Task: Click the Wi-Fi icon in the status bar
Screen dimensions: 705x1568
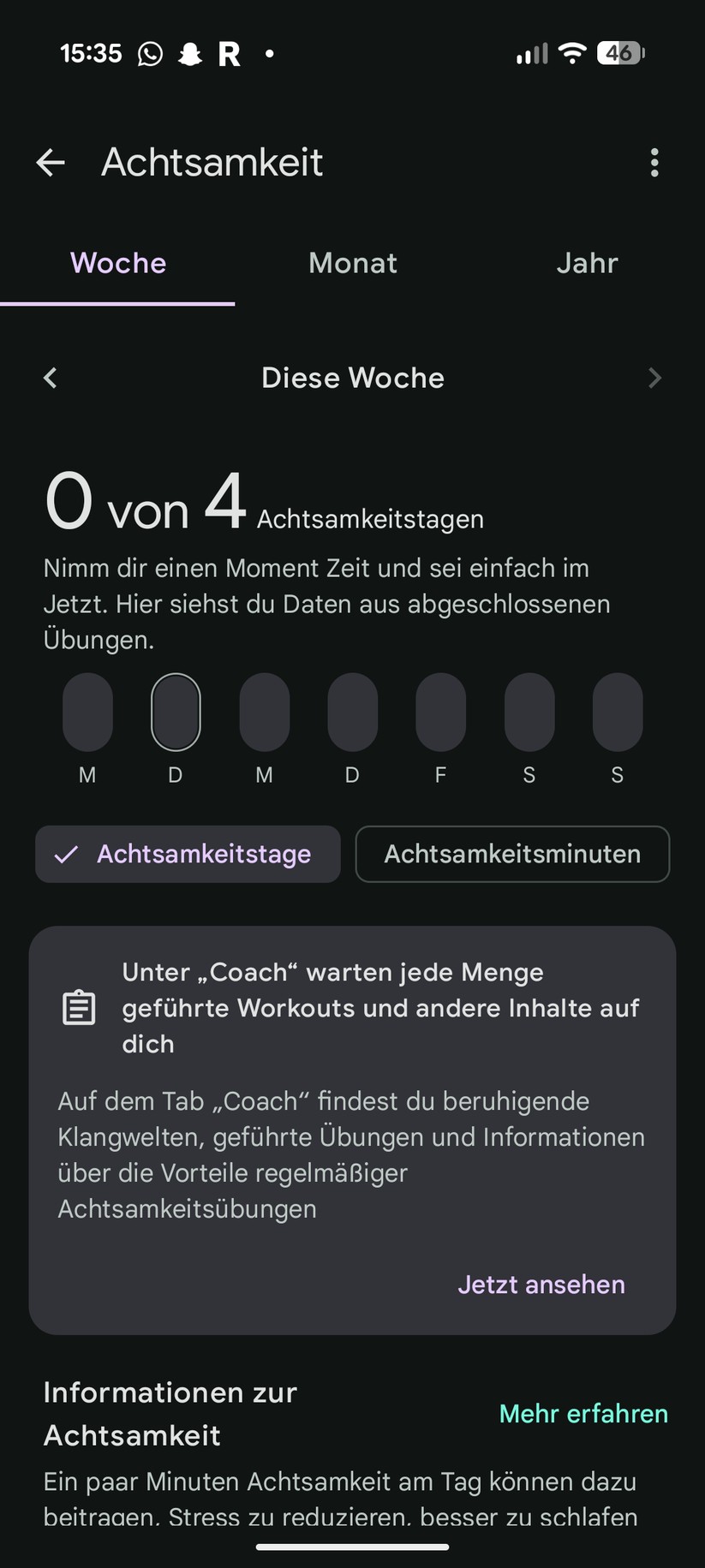Action: point(572,53)
